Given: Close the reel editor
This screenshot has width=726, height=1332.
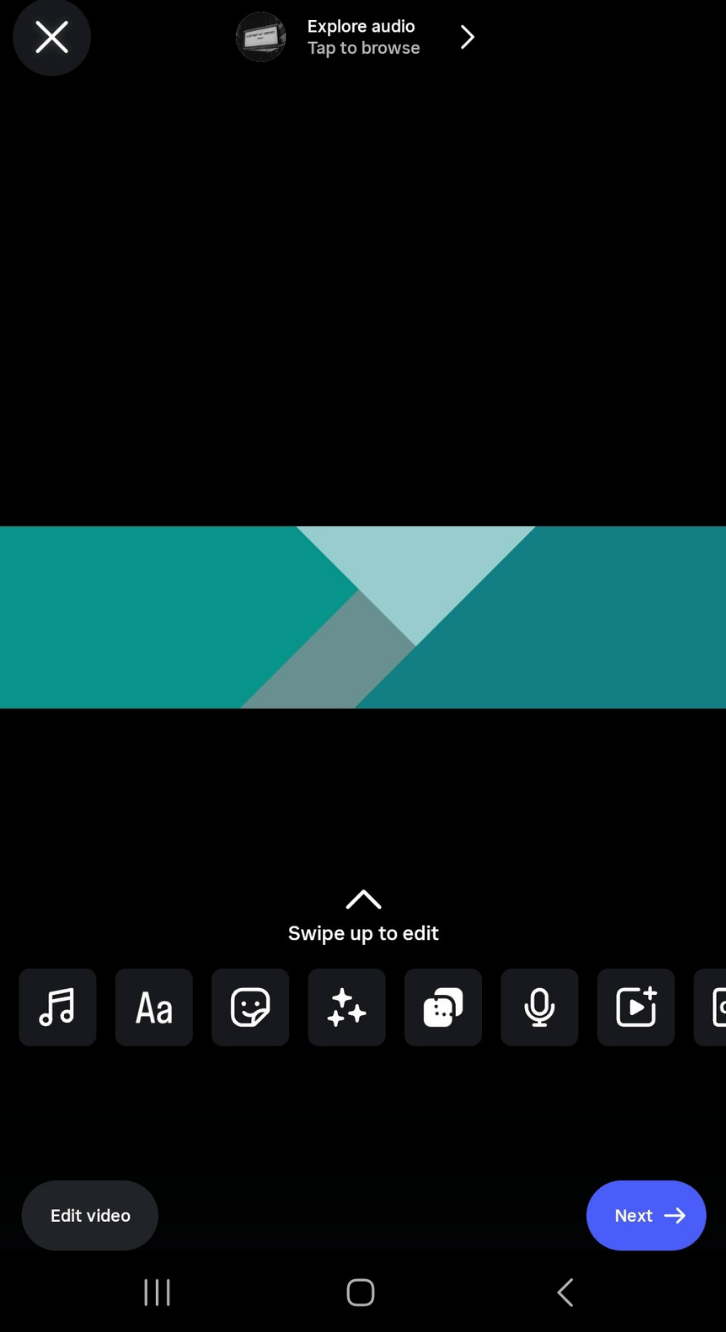Looking at the screenshot, I should [52, 38].
